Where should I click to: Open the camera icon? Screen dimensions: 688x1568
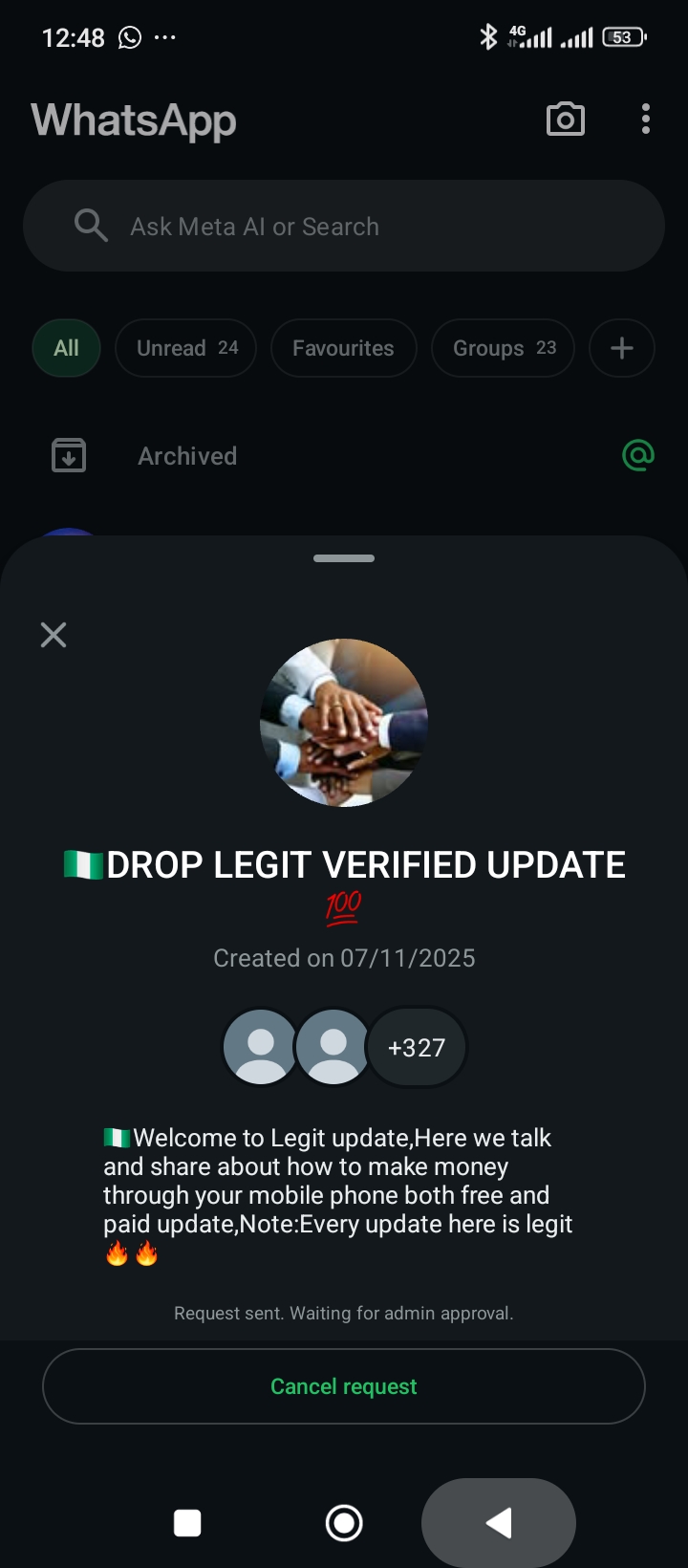565,120
